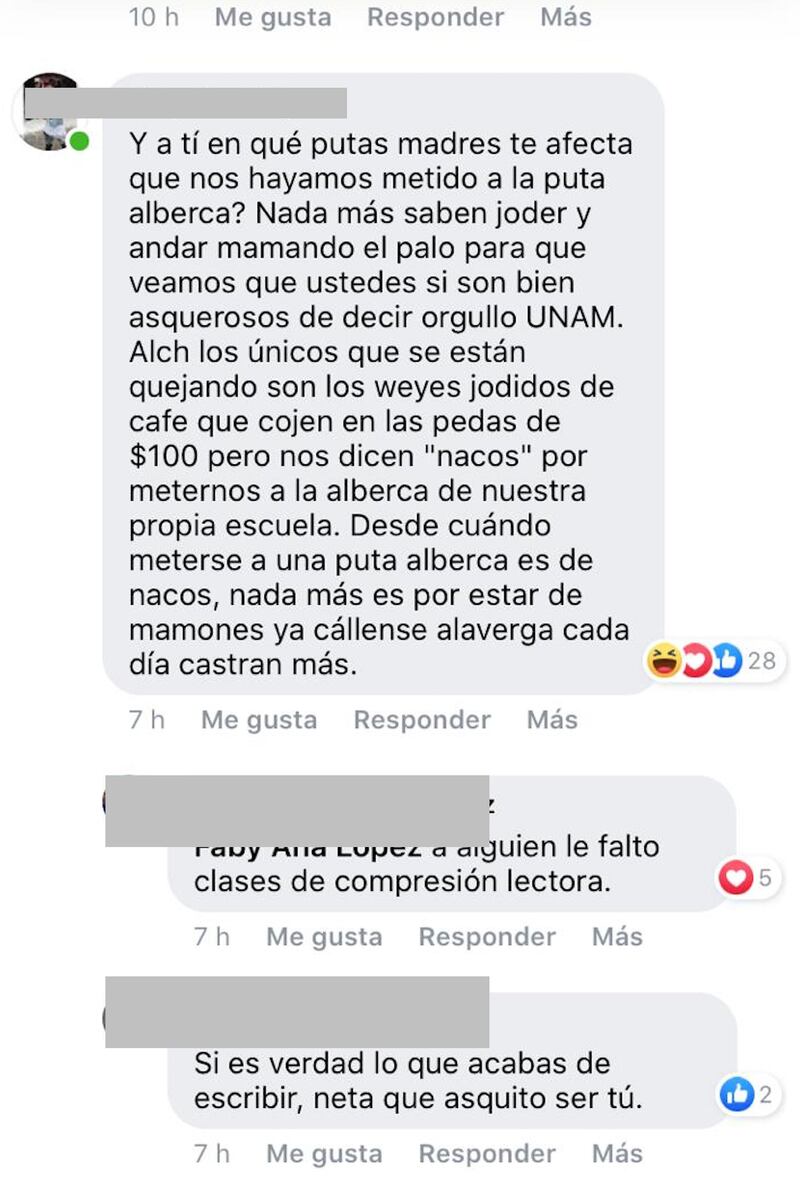
Task: View the 5 heart reactions on the reply
Action: [746, 879]
